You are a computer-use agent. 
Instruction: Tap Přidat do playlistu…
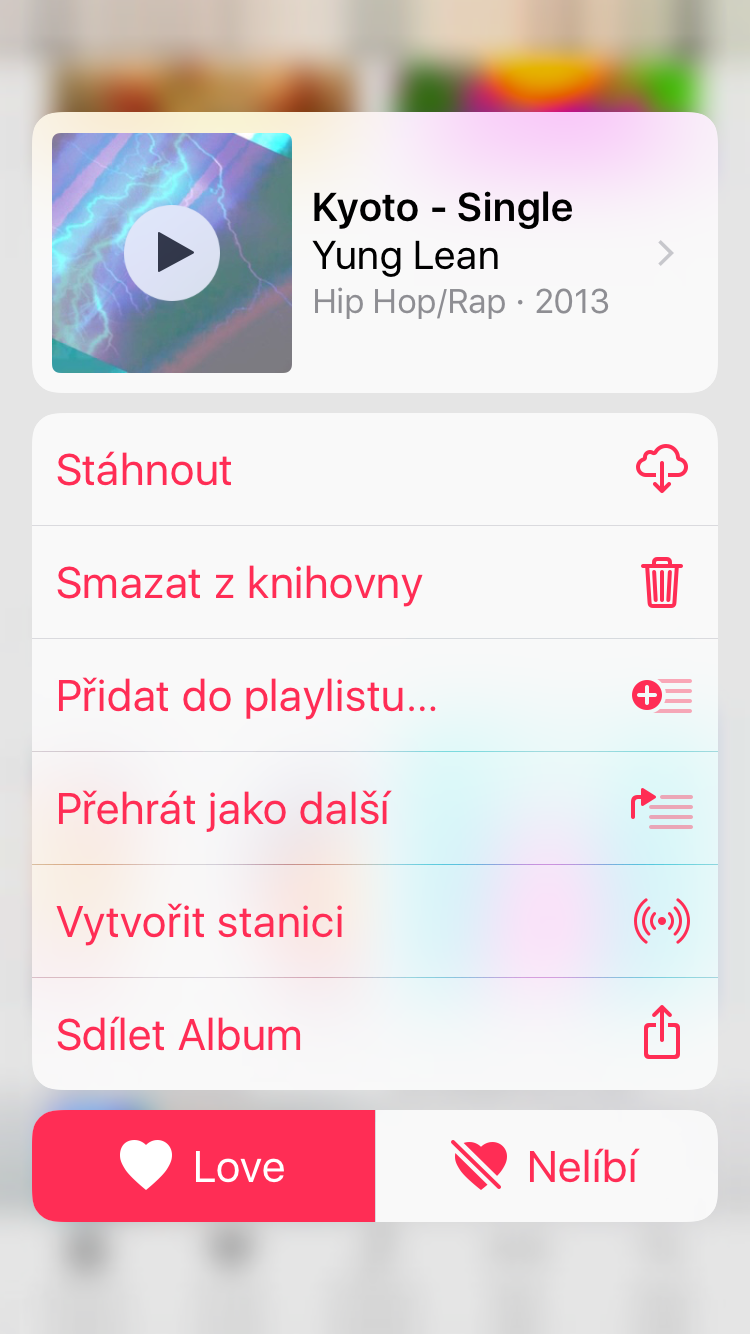375,696
